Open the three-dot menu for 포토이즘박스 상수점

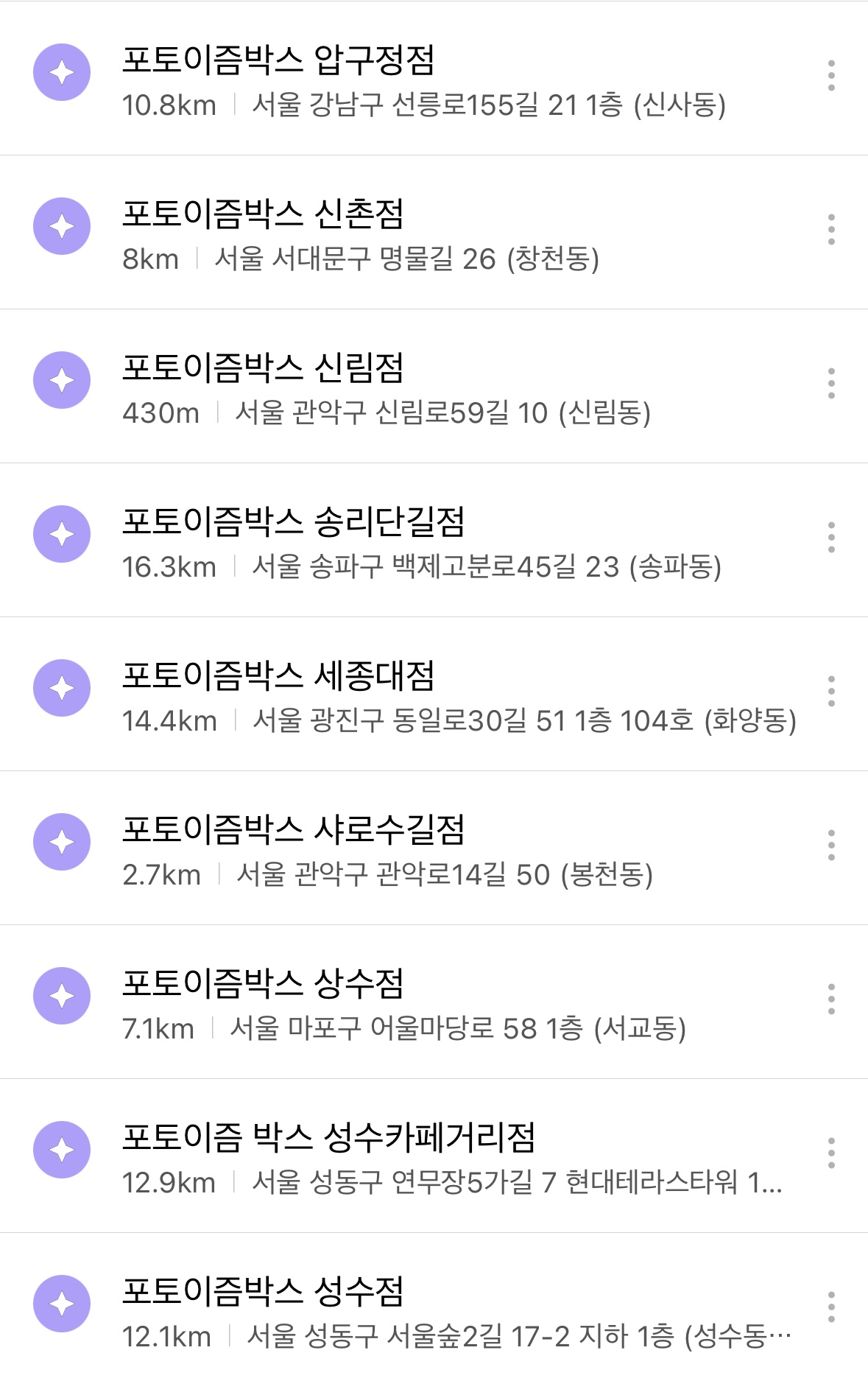(831, 999)
